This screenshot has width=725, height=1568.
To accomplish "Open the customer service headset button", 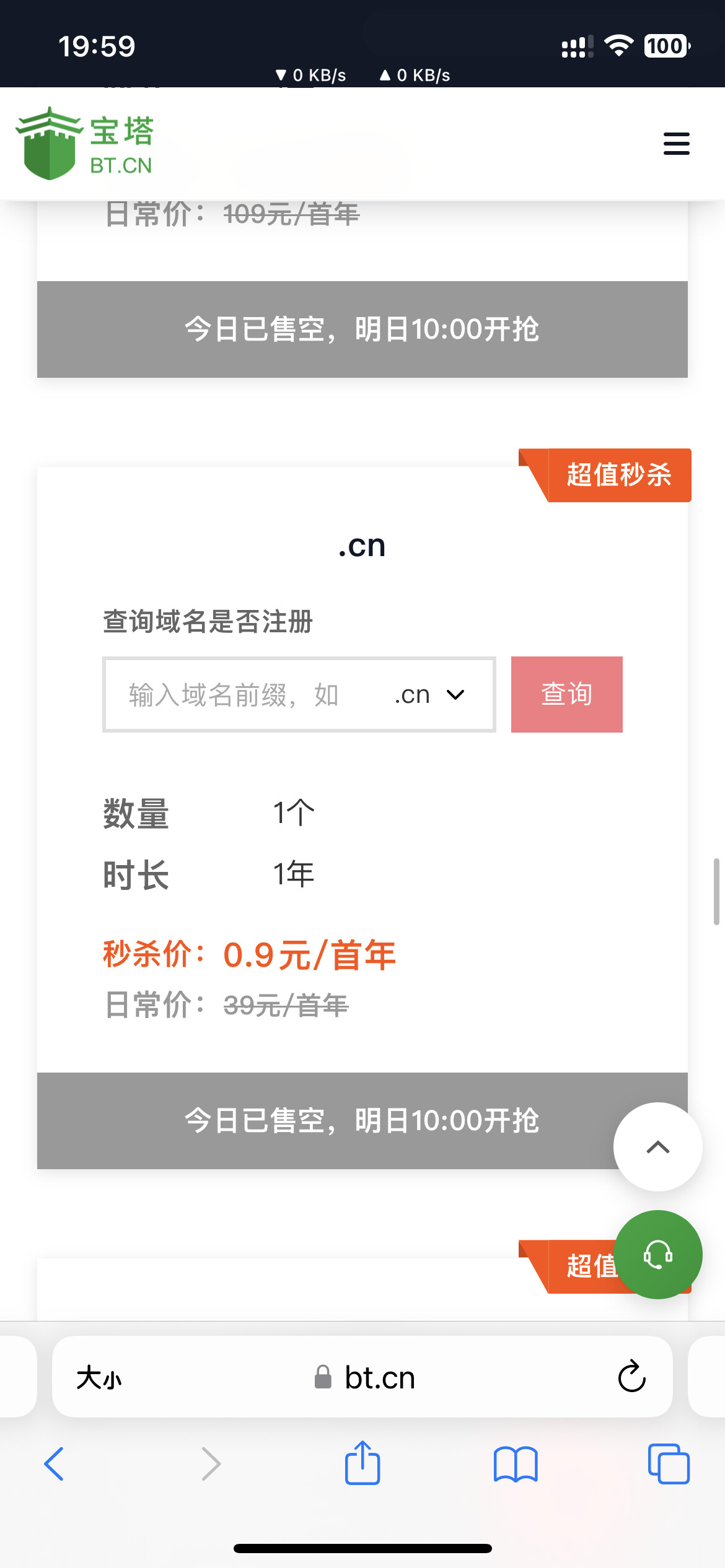I will click(x=657, y=1255).
